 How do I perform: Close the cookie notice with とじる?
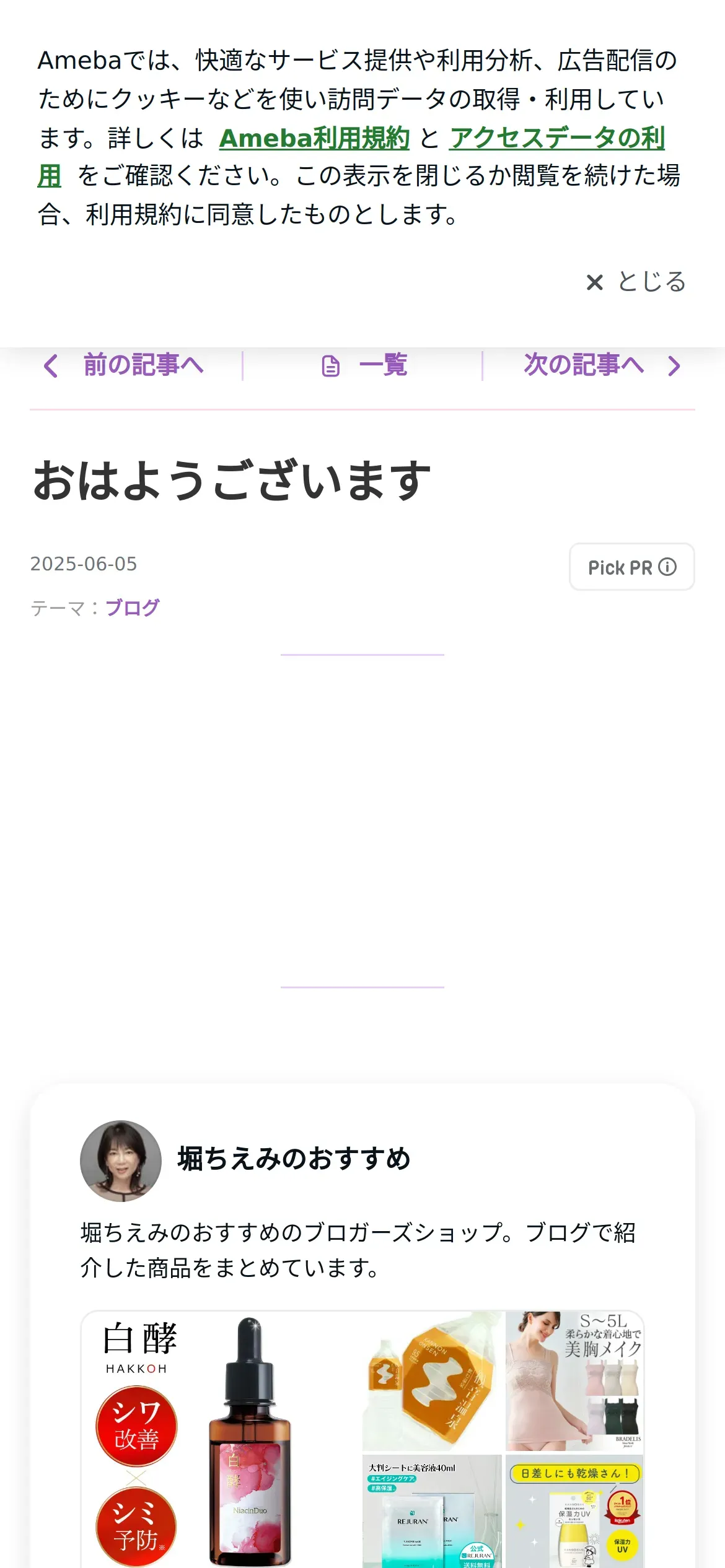point(636,282)
